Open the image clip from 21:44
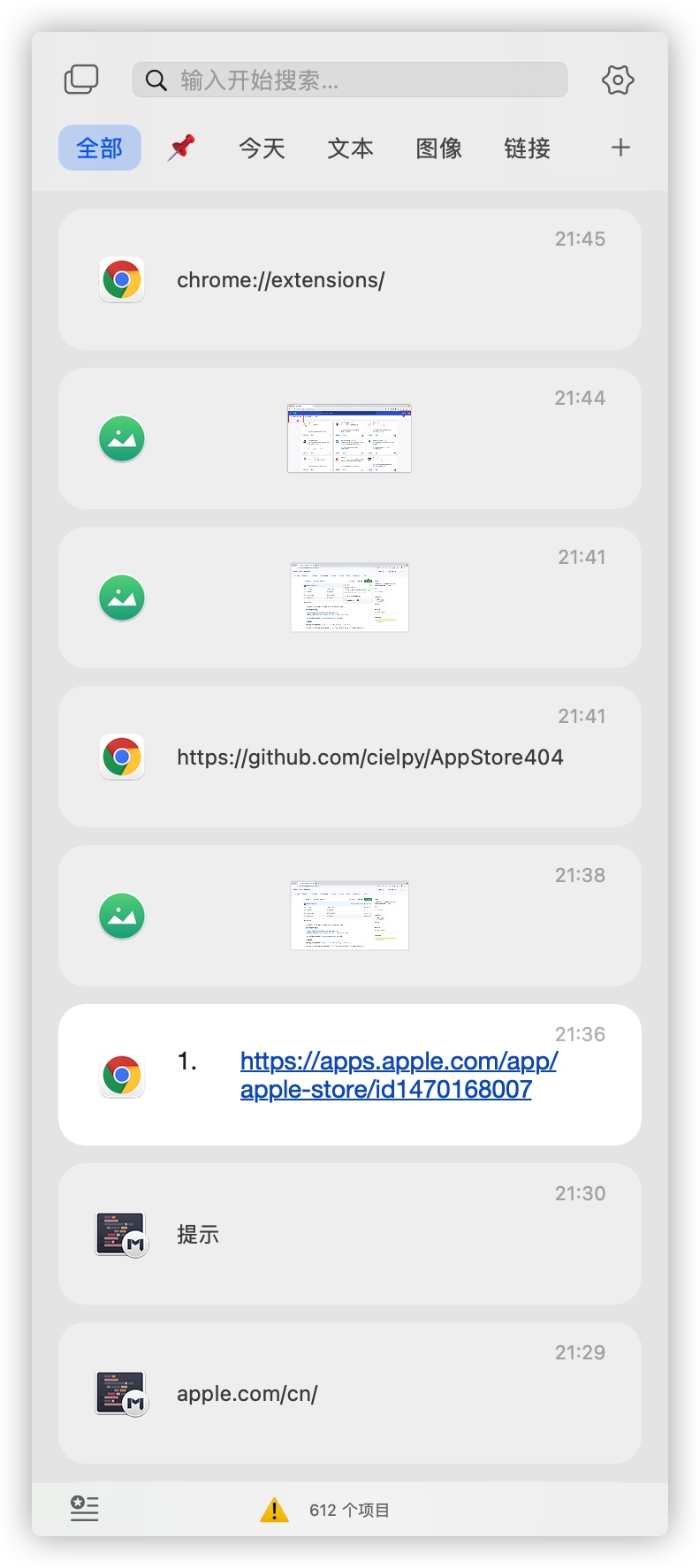 point(349,438)
